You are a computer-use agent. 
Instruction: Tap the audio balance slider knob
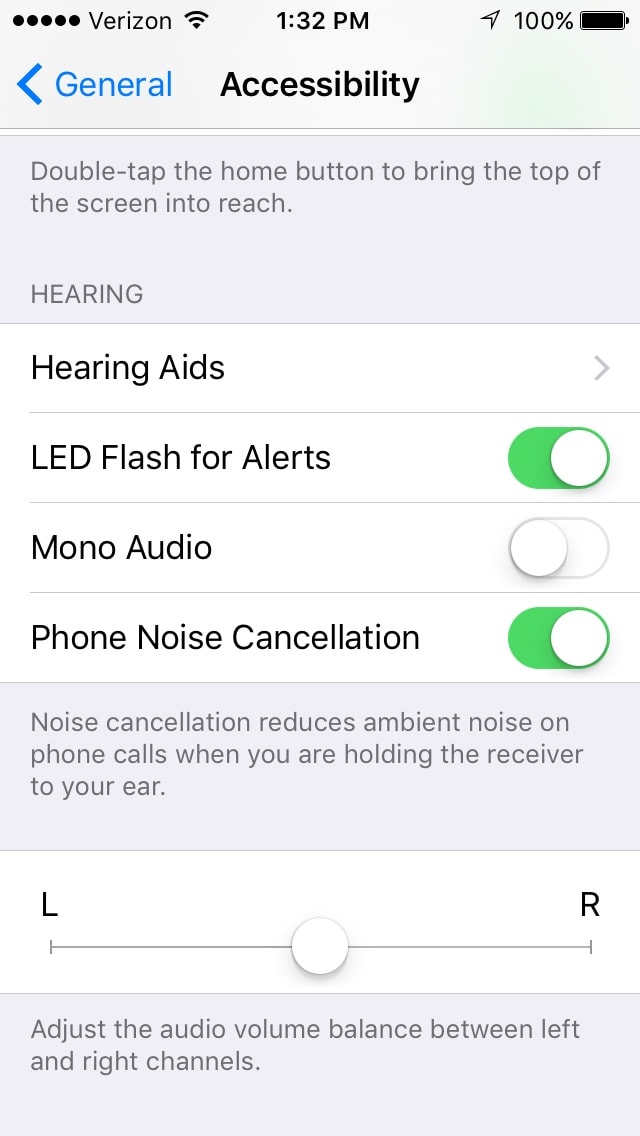(320, 946)
